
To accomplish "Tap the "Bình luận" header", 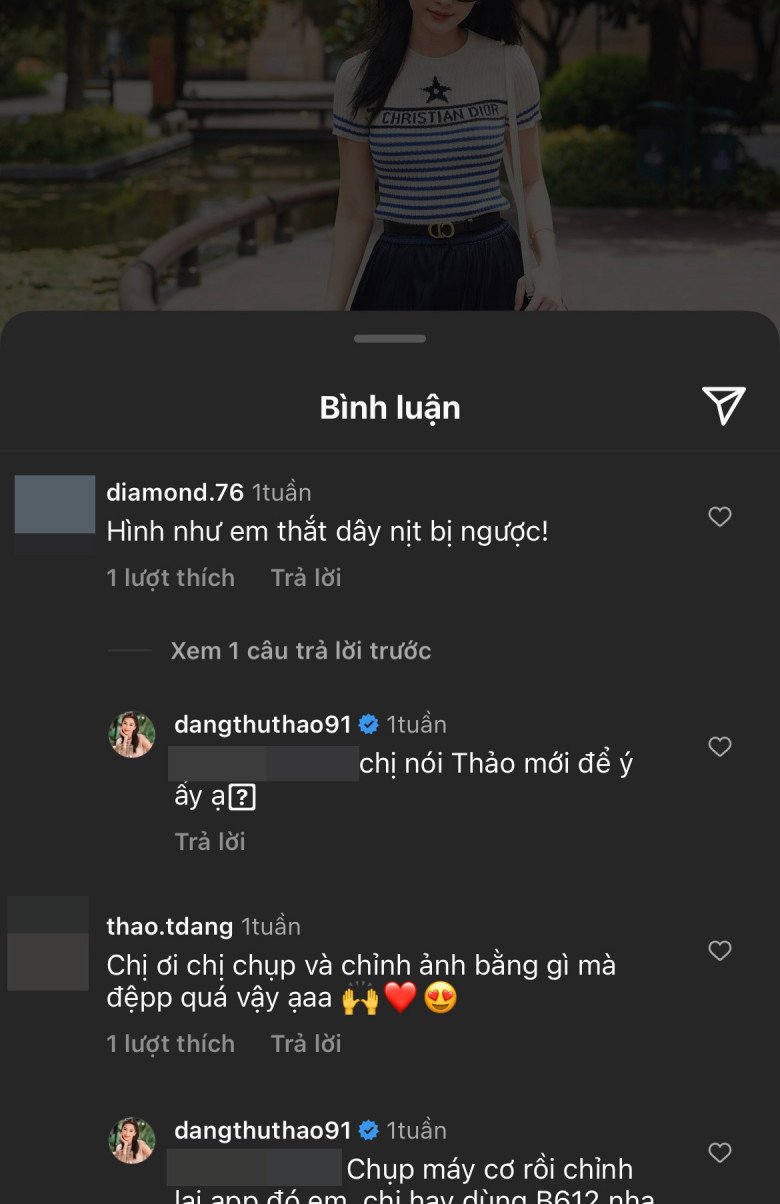I will [390, 407].
